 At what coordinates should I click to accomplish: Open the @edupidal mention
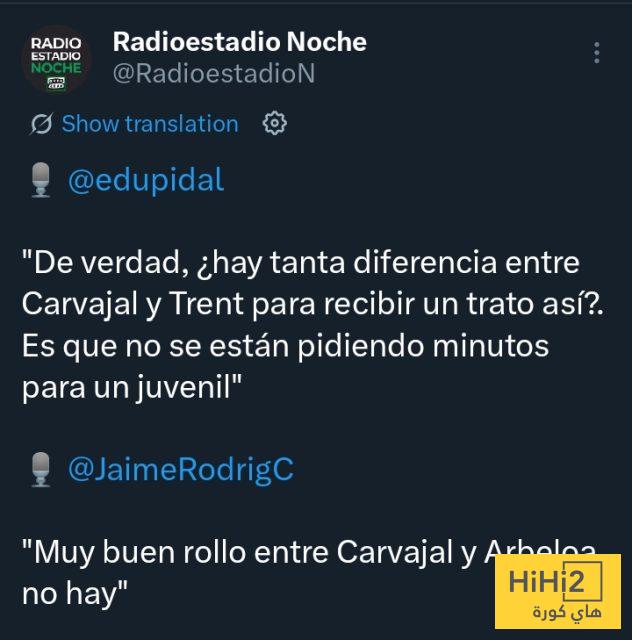[145, 180]
